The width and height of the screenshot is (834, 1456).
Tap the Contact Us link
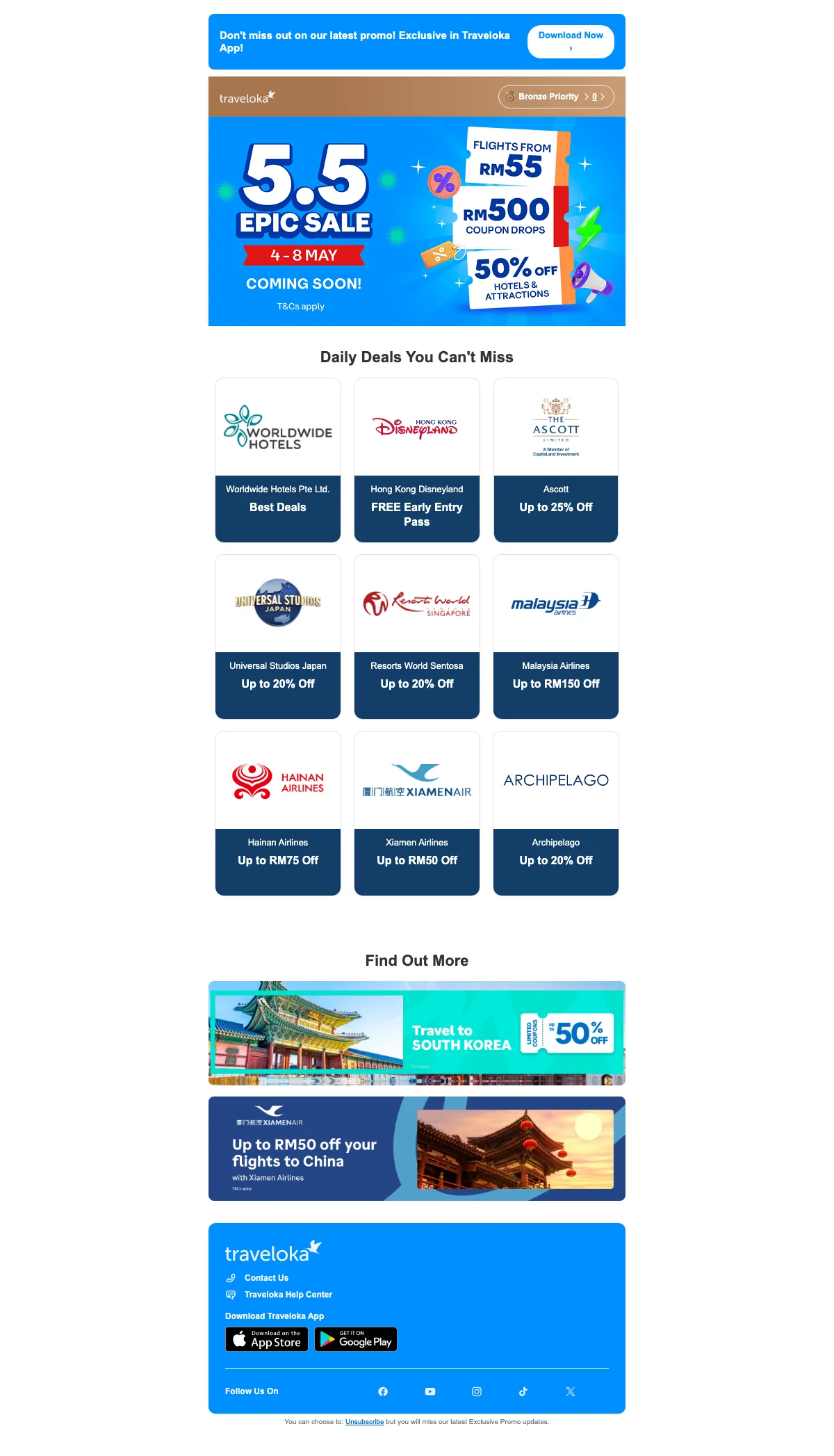(x=266, y=1278)
